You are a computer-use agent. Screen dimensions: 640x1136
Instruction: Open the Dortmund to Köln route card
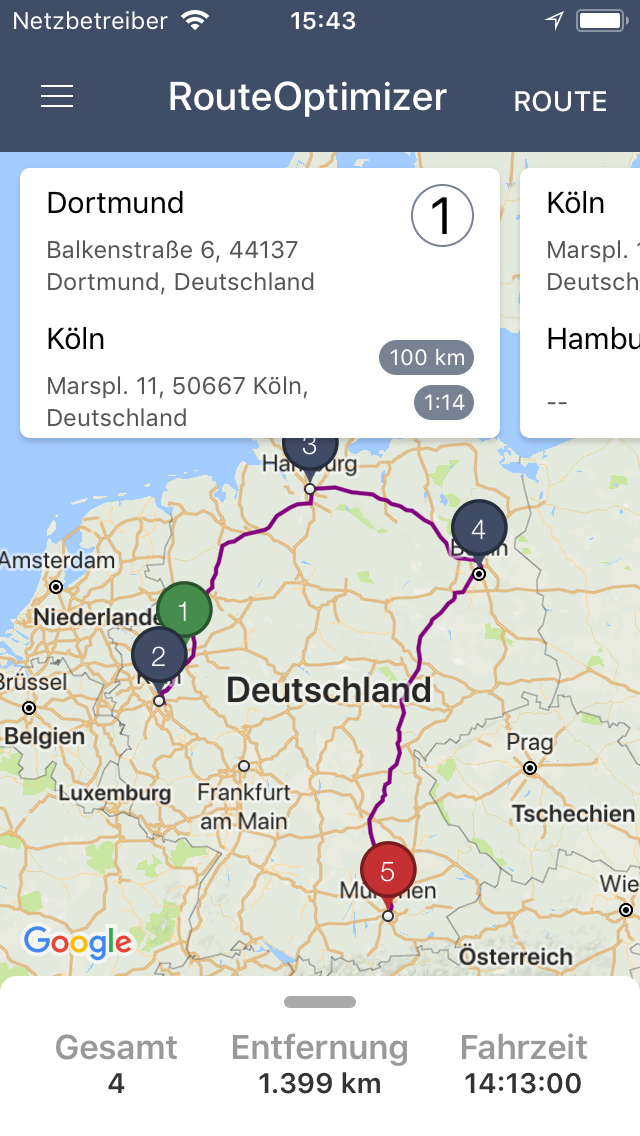coord(259,303)
